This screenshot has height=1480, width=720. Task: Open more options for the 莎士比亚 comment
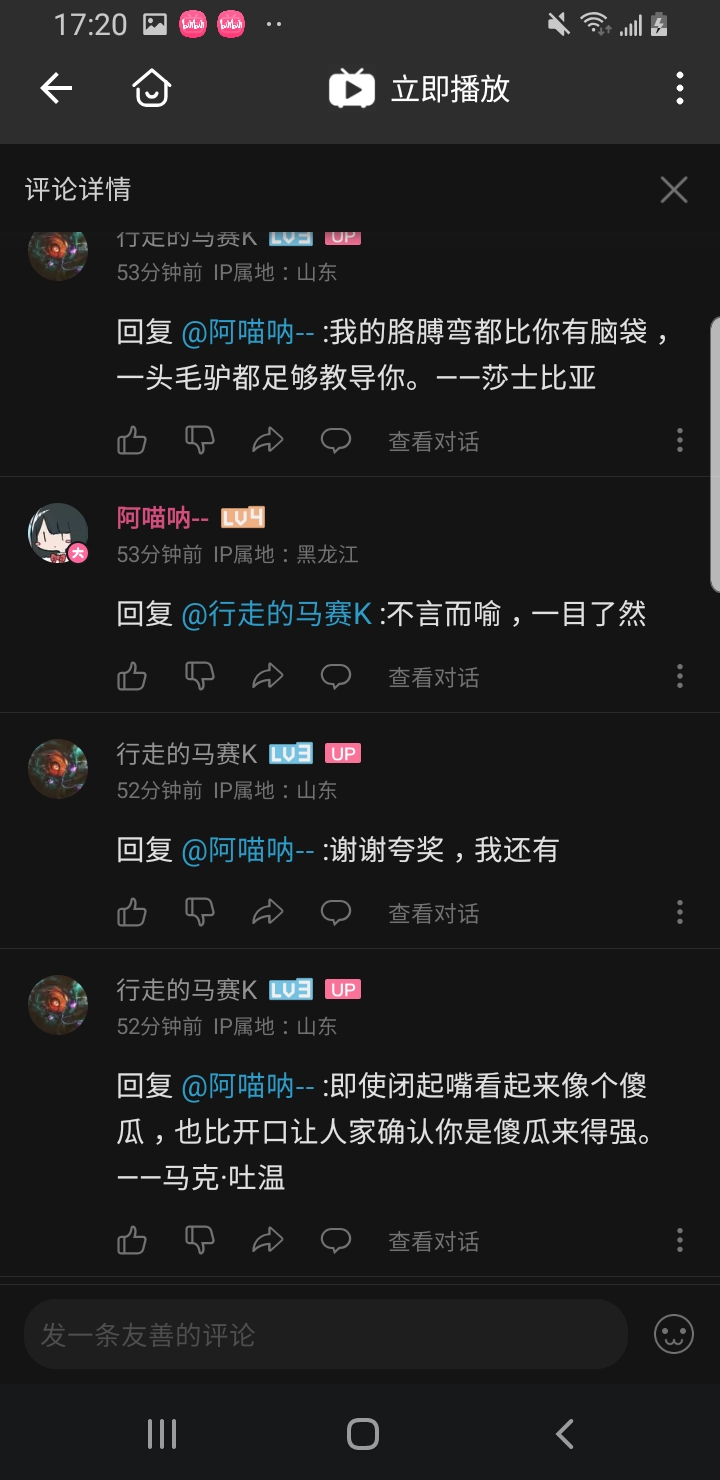tap(680, 441)
